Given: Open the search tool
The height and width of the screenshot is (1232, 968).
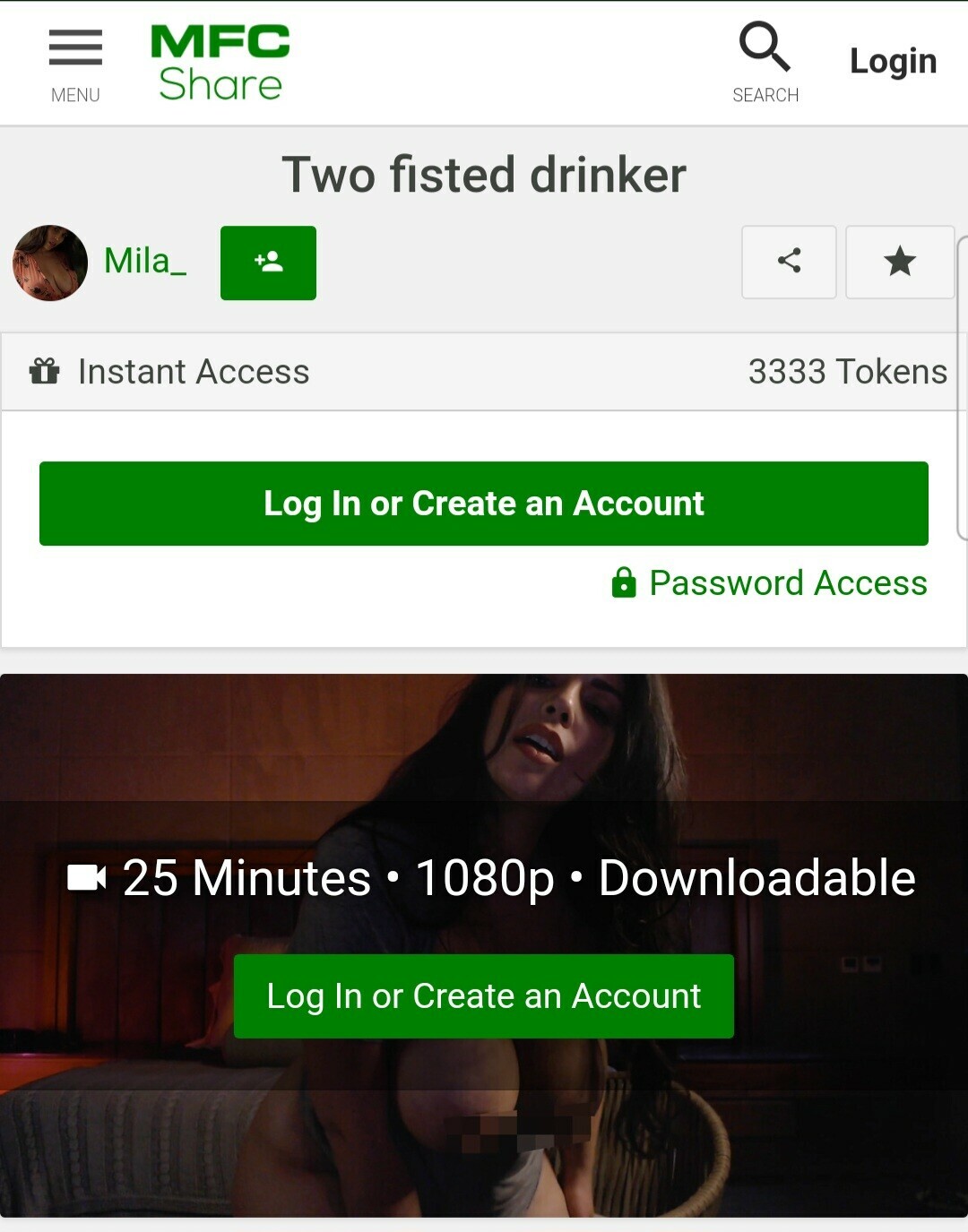Looking at the screenshot, I should click(x=765, y=62).
